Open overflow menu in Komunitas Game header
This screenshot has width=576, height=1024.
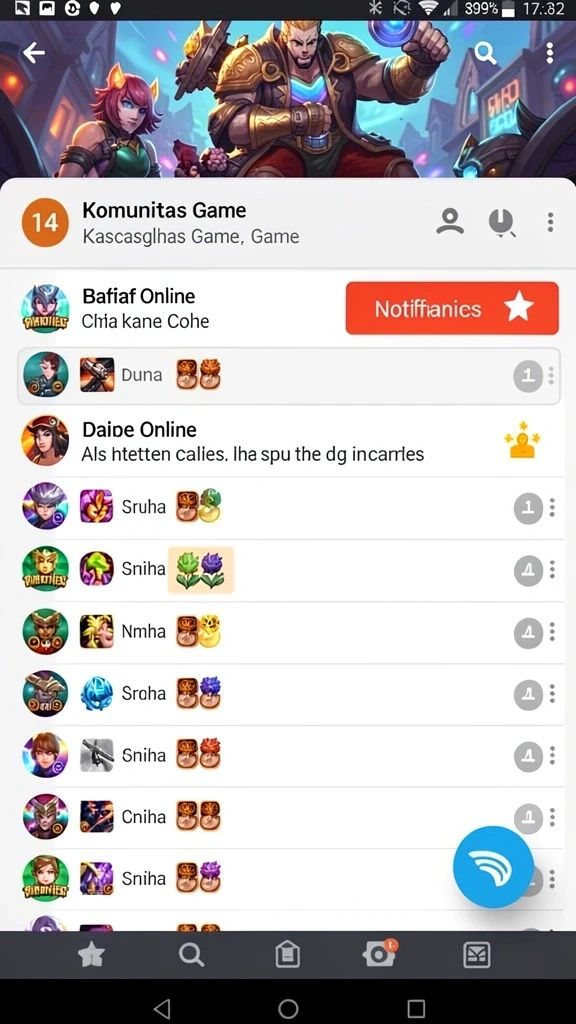click(551, 222)
